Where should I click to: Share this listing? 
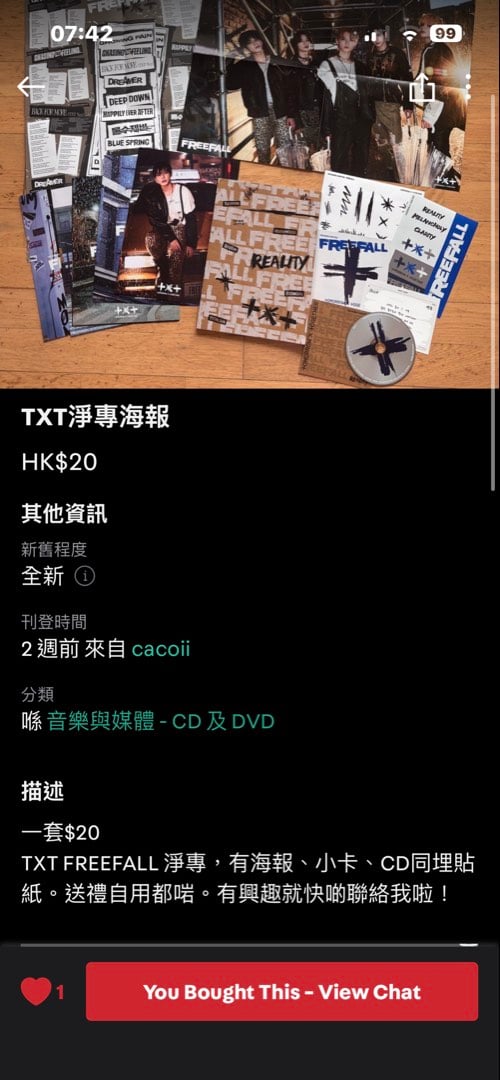coord(421,86)
